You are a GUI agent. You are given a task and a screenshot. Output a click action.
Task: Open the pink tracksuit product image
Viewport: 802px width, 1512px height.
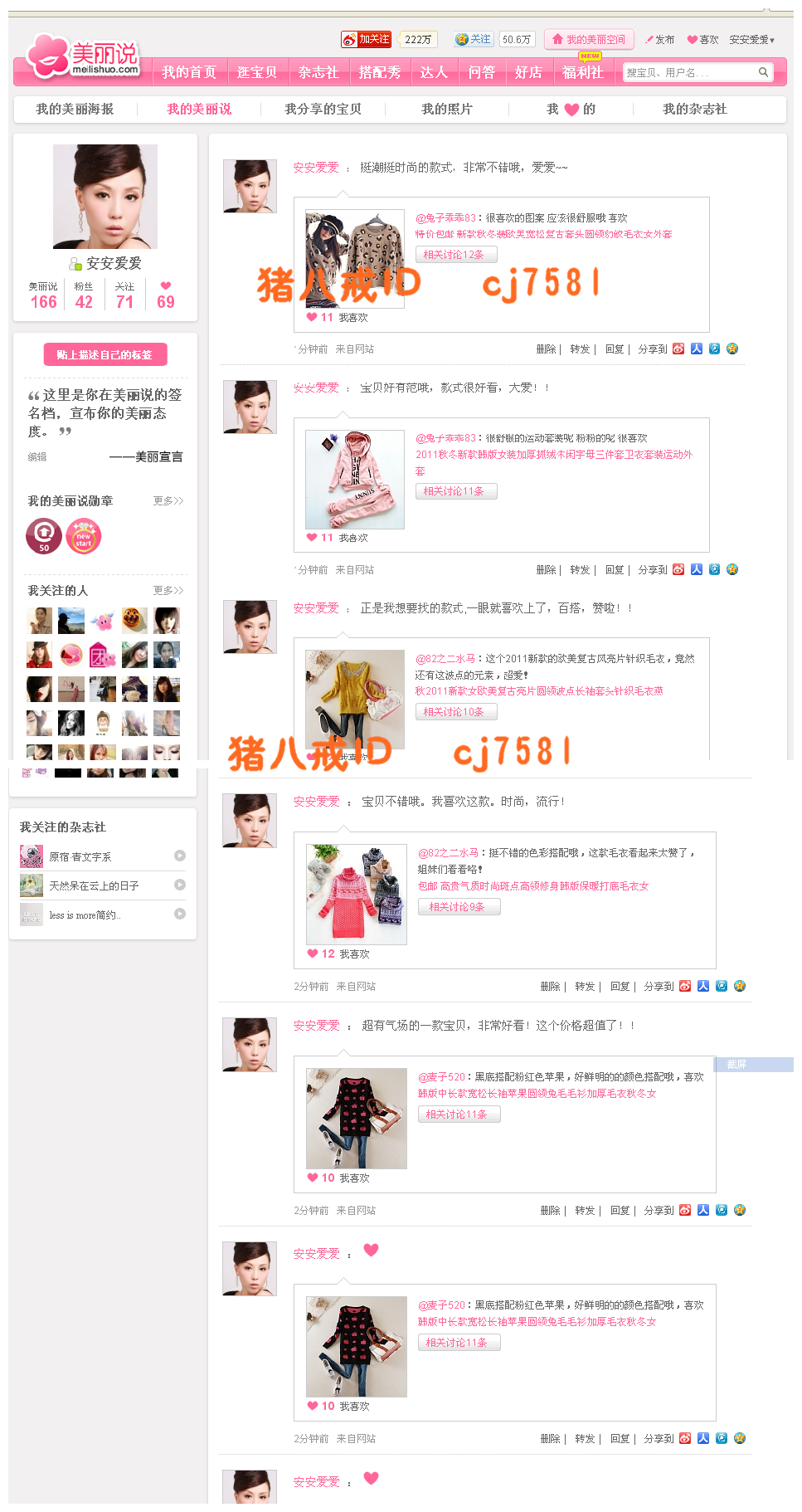coord(354,479)
